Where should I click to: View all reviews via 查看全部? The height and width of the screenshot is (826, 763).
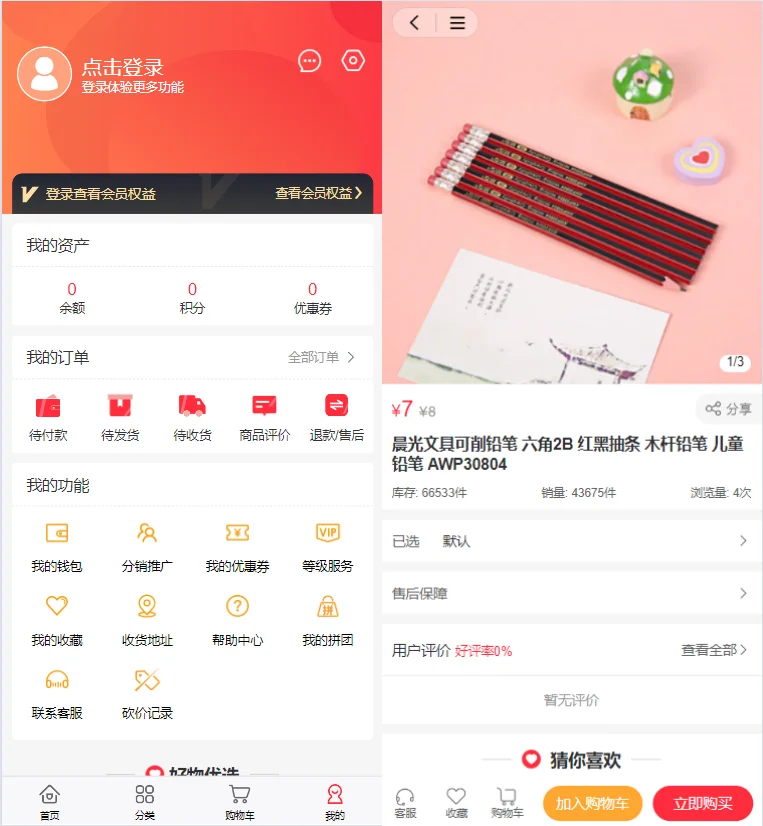[714, 650]
